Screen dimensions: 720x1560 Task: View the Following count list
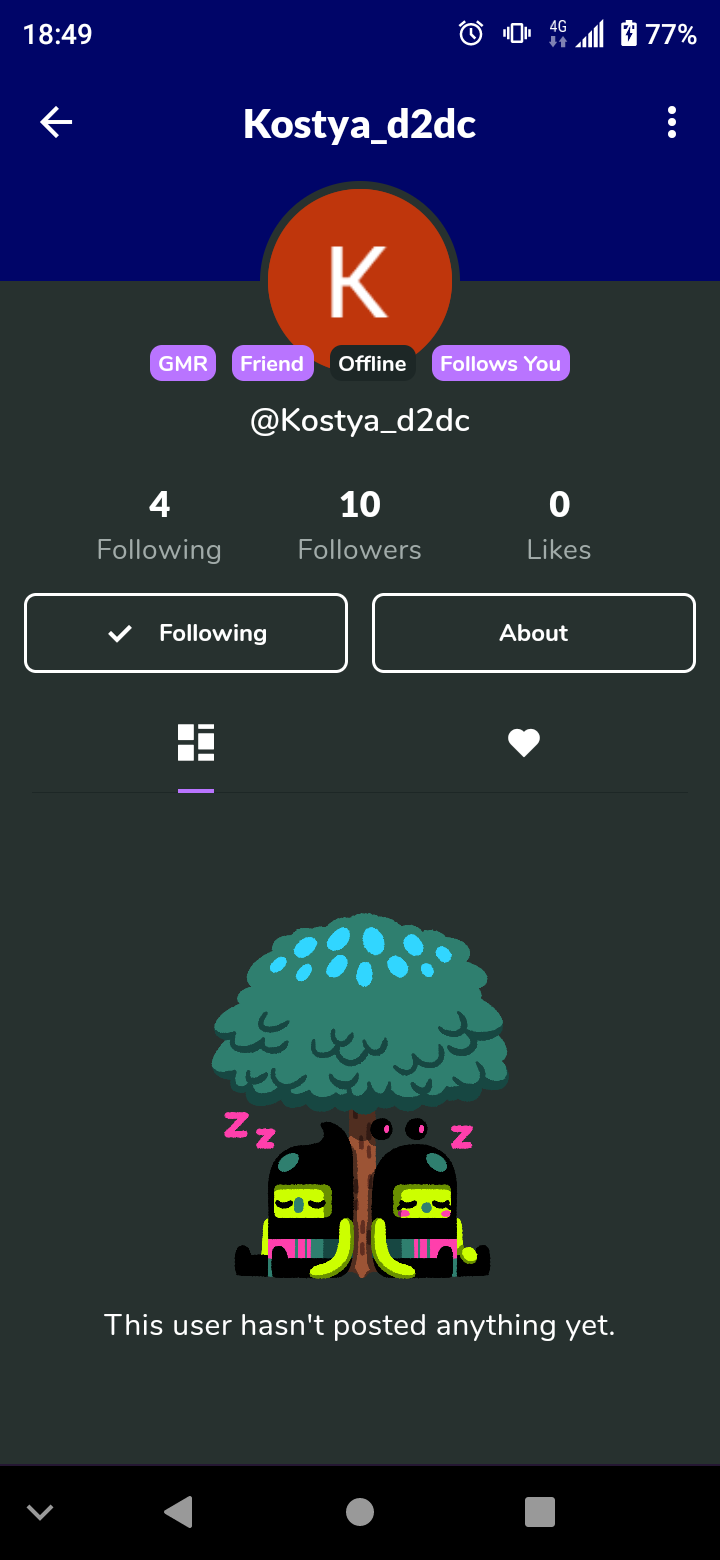coord(159,526)
